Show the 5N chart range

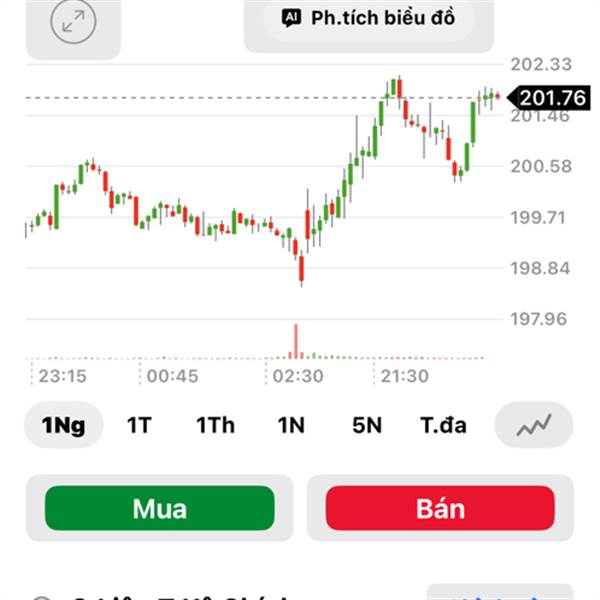point(367,425)
